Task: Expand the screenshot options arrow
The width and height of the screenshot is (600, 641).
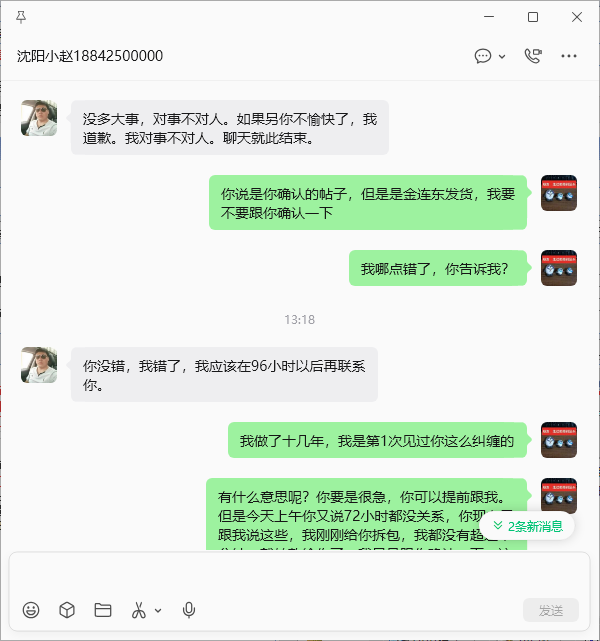Action: click(x=158, y=610)
